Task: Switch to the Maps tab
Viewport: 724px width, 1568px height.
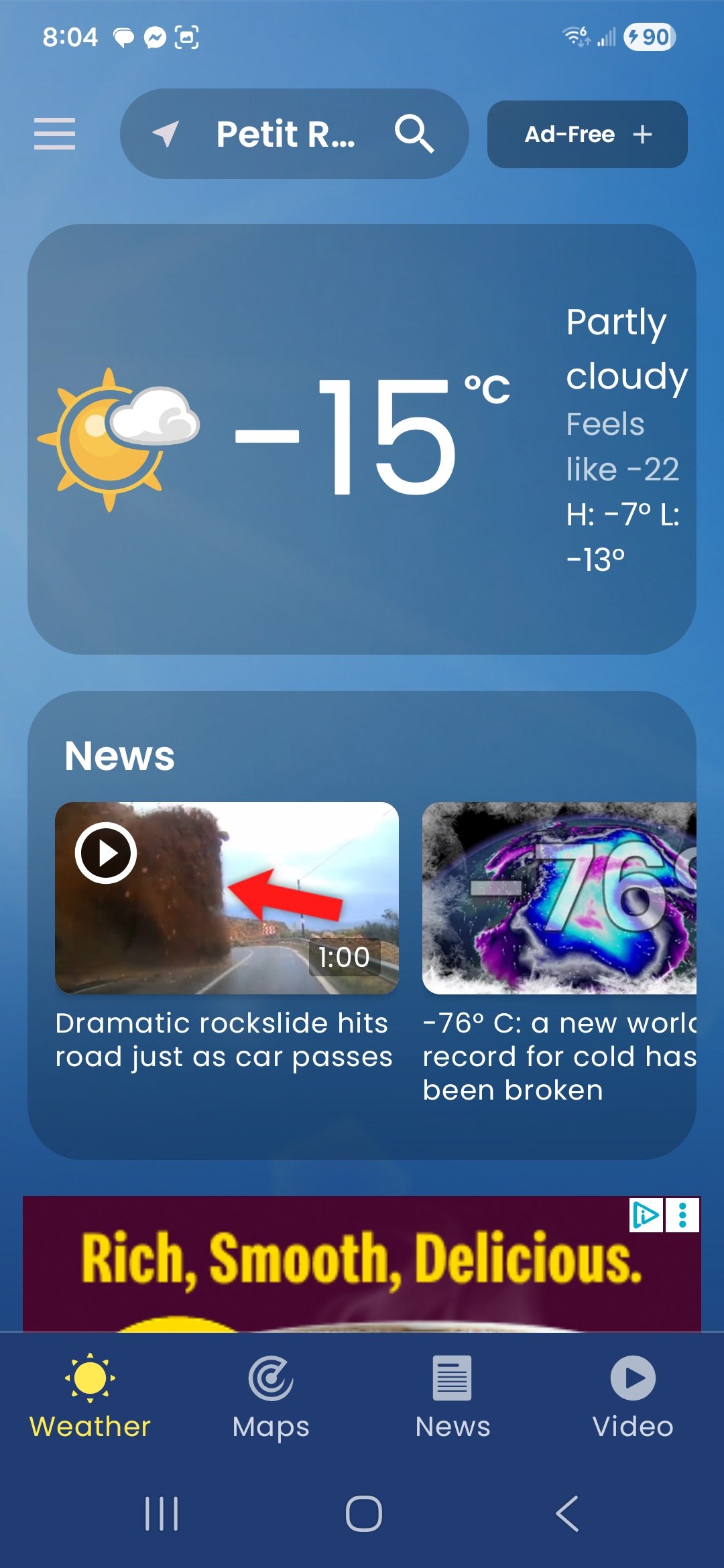Action: pyautogui.click(x=271, y=1396)
